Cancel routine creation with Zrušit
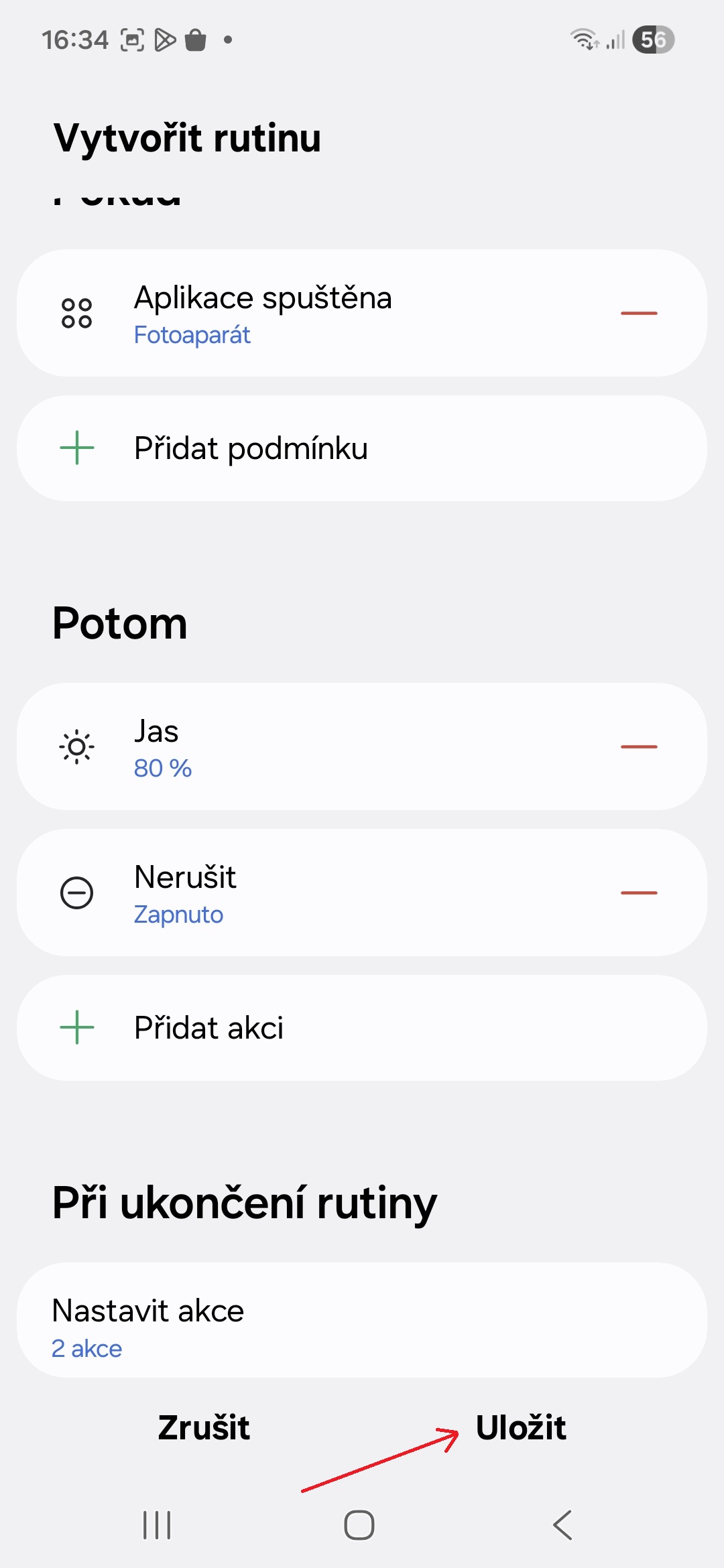This screenshot has width=724, height=1568. (x=204, y=1427)
